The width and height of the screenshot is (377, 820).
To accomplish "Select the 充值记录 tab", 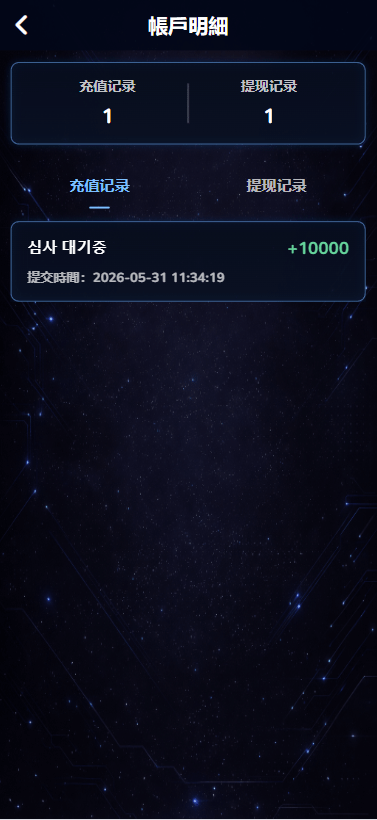I will [100, 186].
